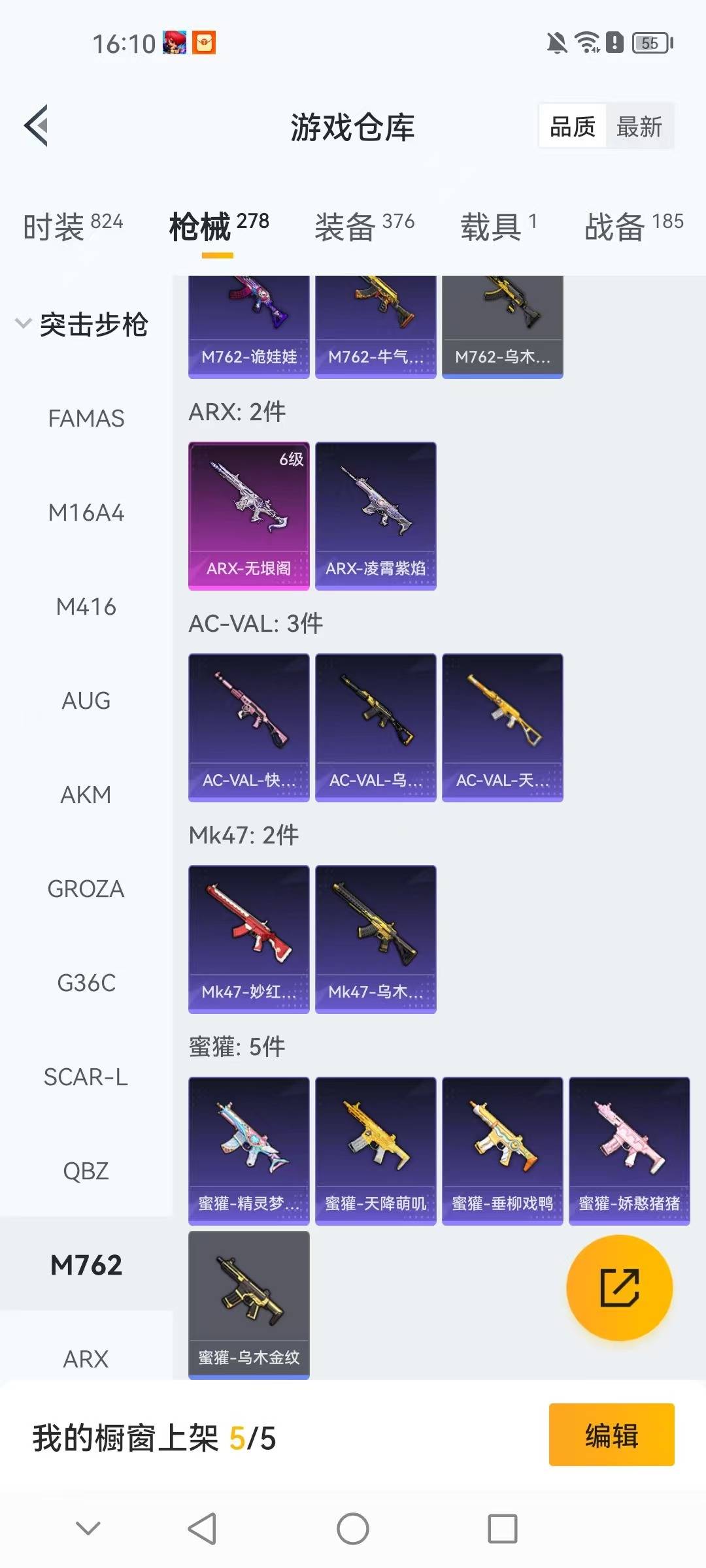Select FAMAS in the weapon list
706x1568 pixels.
[86, 418]
